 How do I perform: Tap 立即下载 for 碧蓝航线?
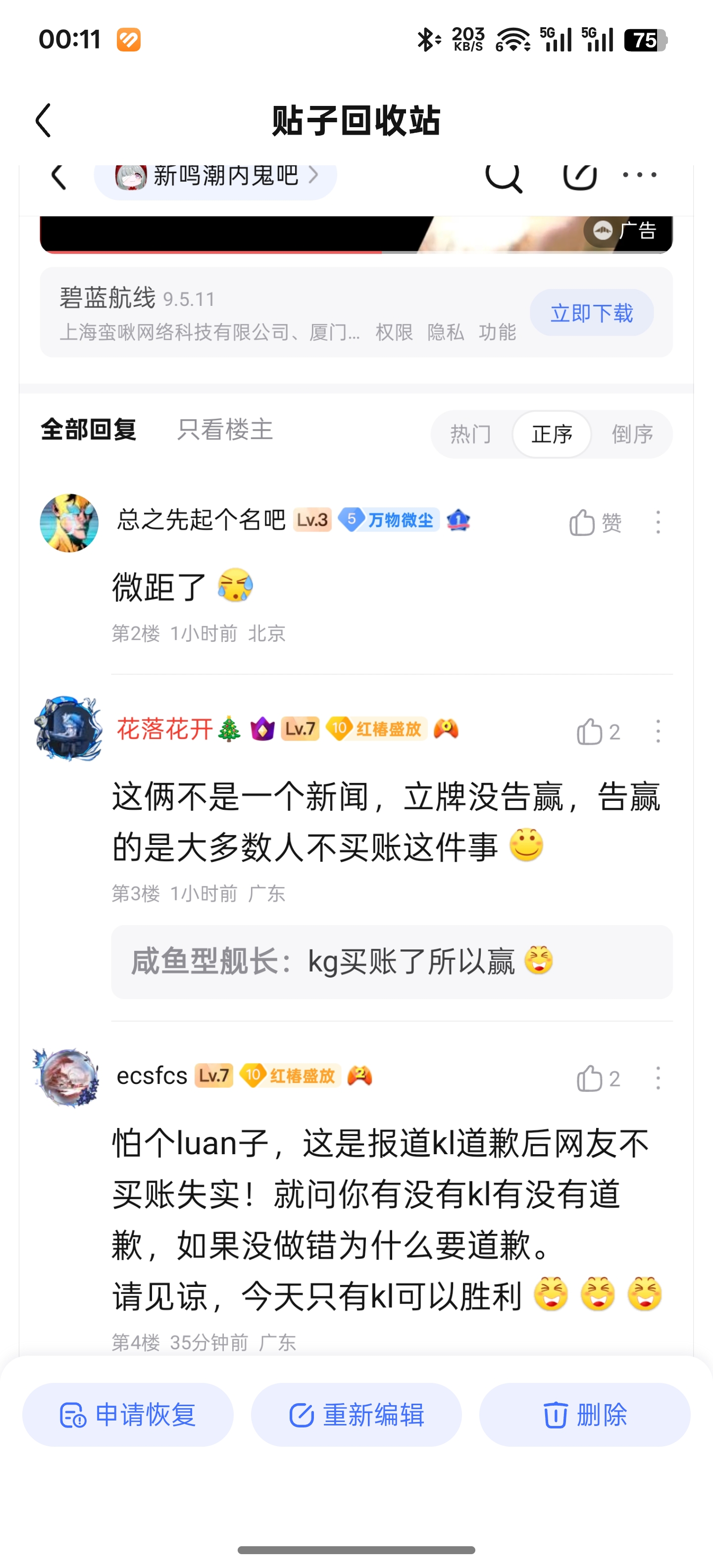(591, 313)
